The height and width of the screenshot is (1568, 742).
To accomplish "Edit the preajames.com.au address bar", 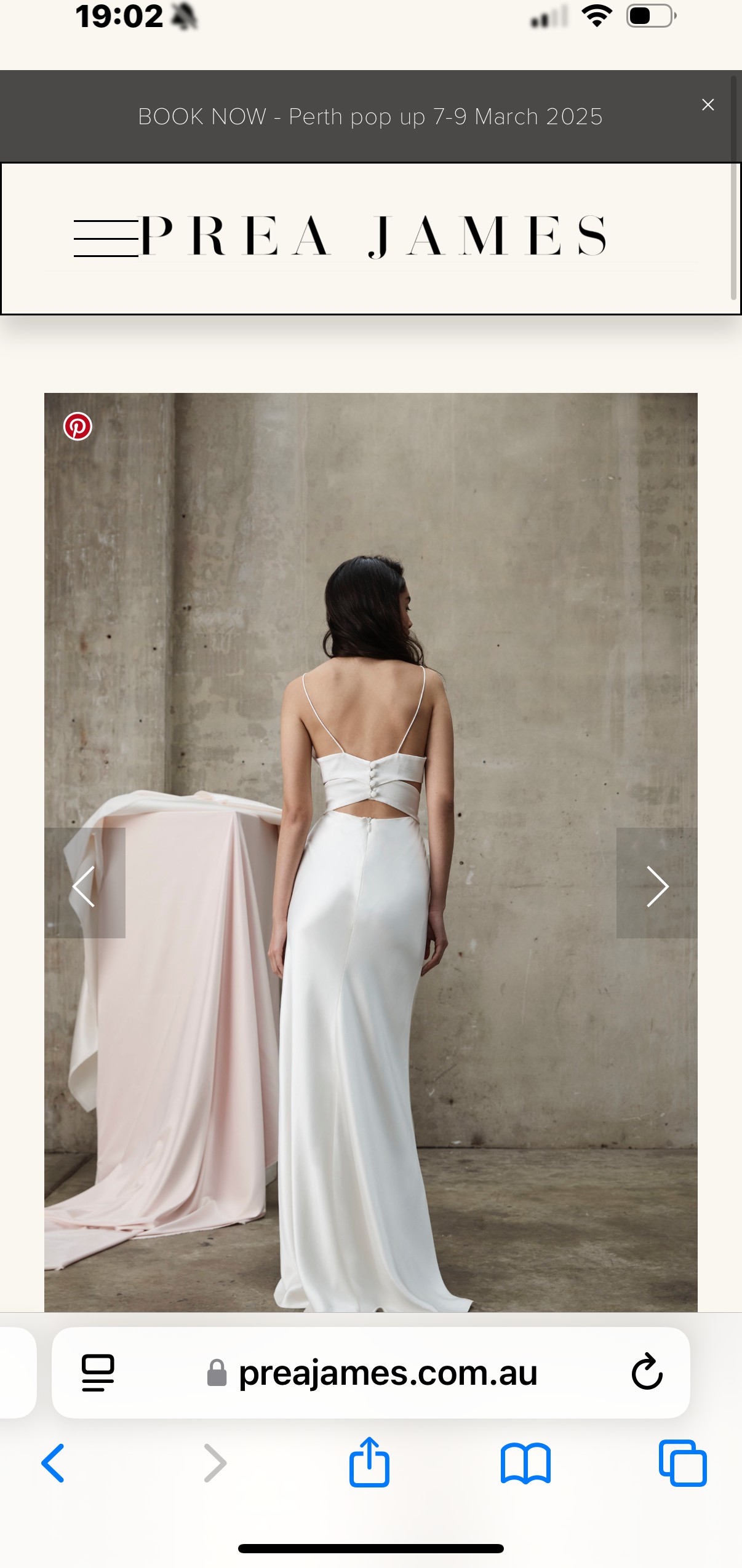I will [x=372, y=1372].
